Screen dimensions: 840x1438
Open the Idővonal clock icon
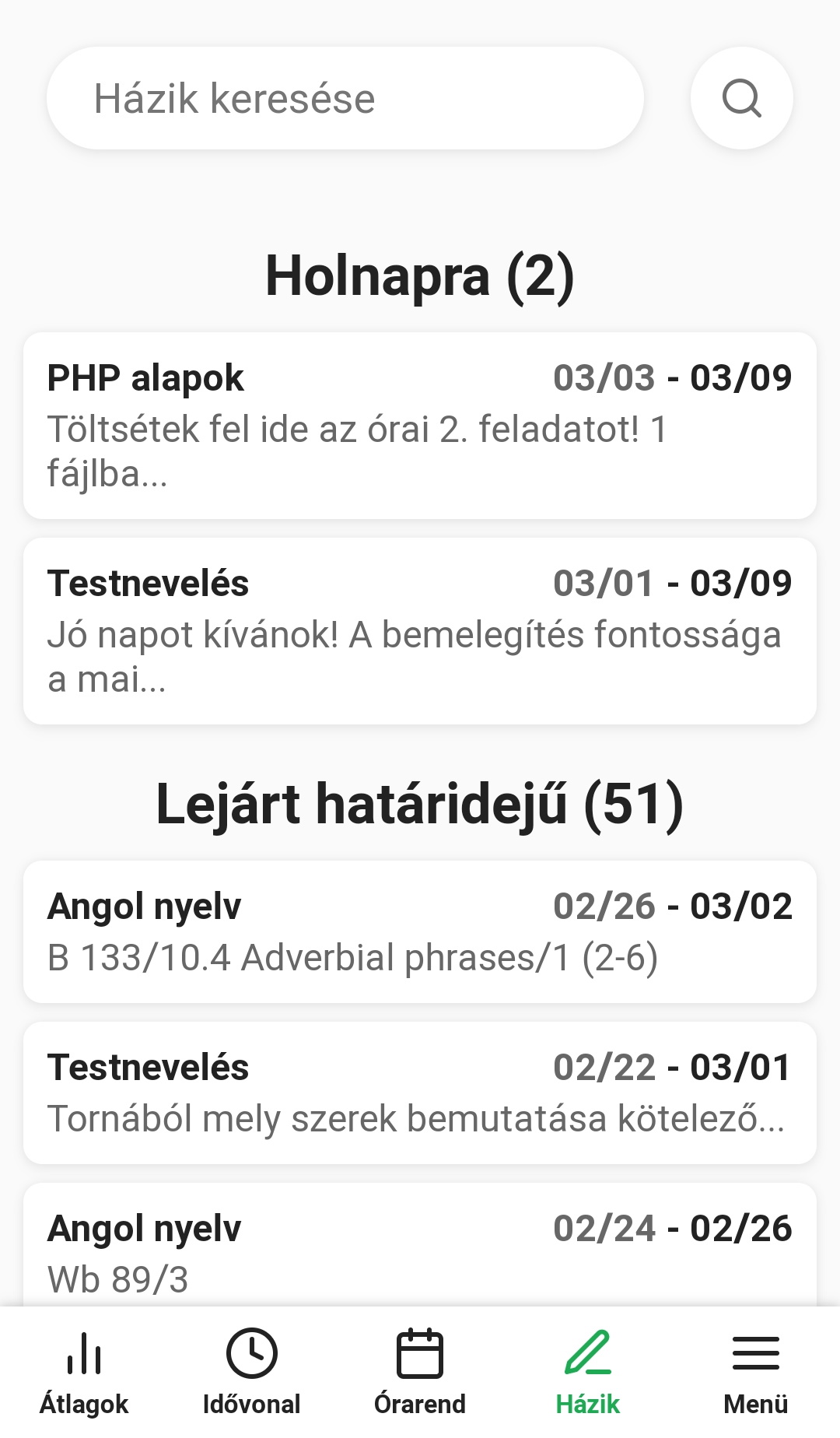251,1354
